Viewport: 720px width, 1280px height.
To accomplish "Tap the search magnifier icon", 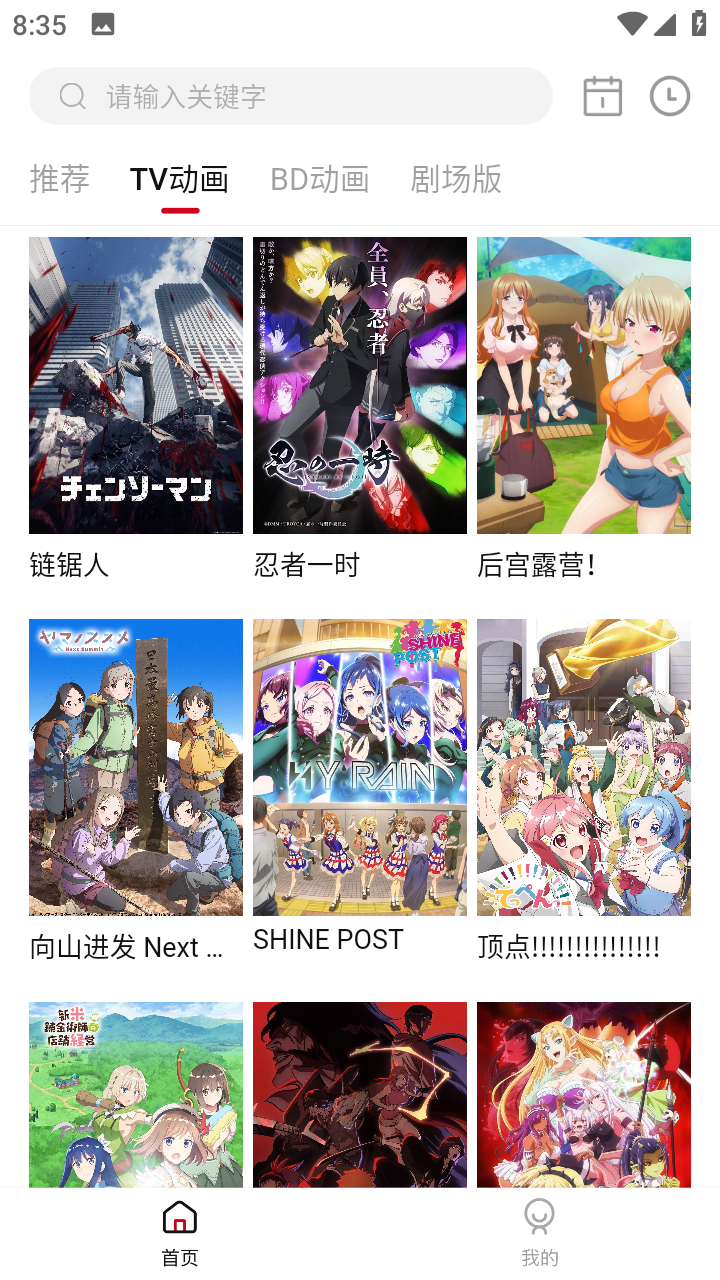I will click(x=71, y=96).
